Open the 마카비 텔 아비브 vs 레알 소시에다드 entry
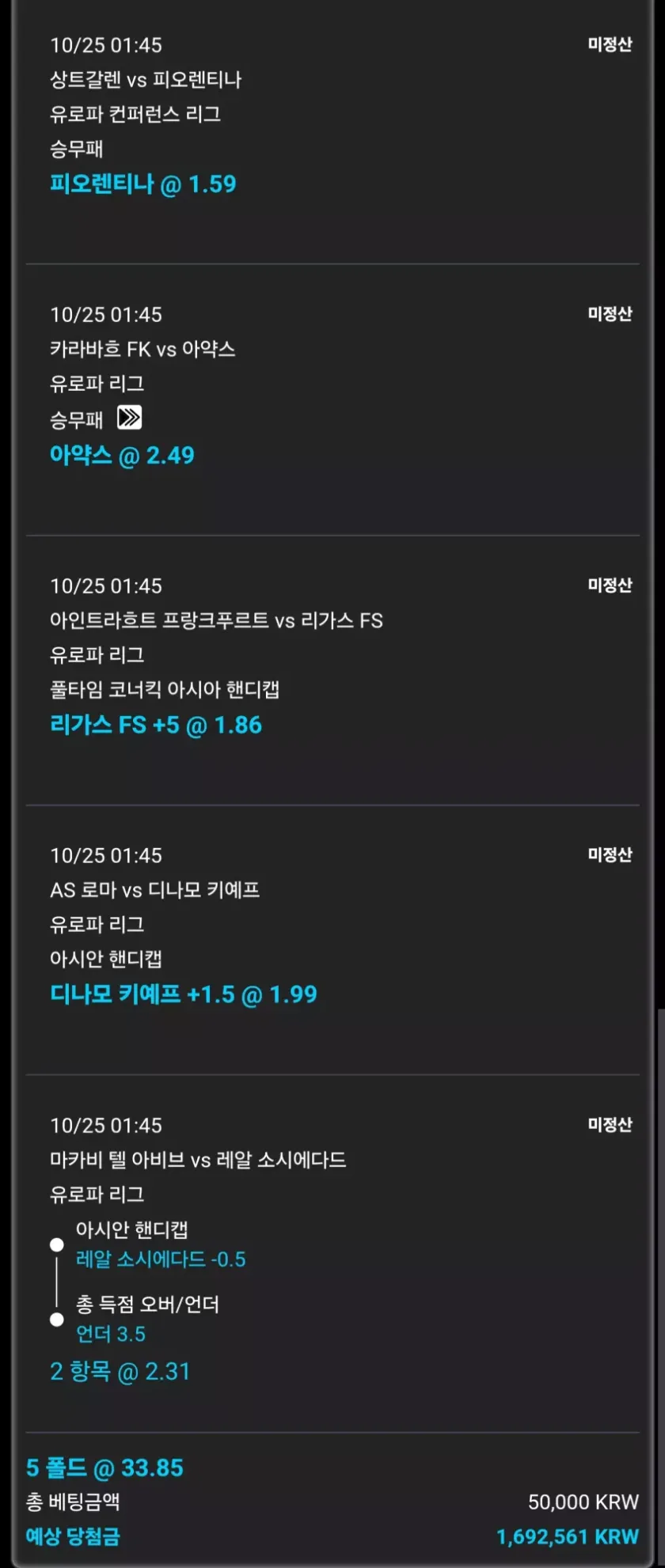This screenshot has height=1568, width=665. [198, 1161]
